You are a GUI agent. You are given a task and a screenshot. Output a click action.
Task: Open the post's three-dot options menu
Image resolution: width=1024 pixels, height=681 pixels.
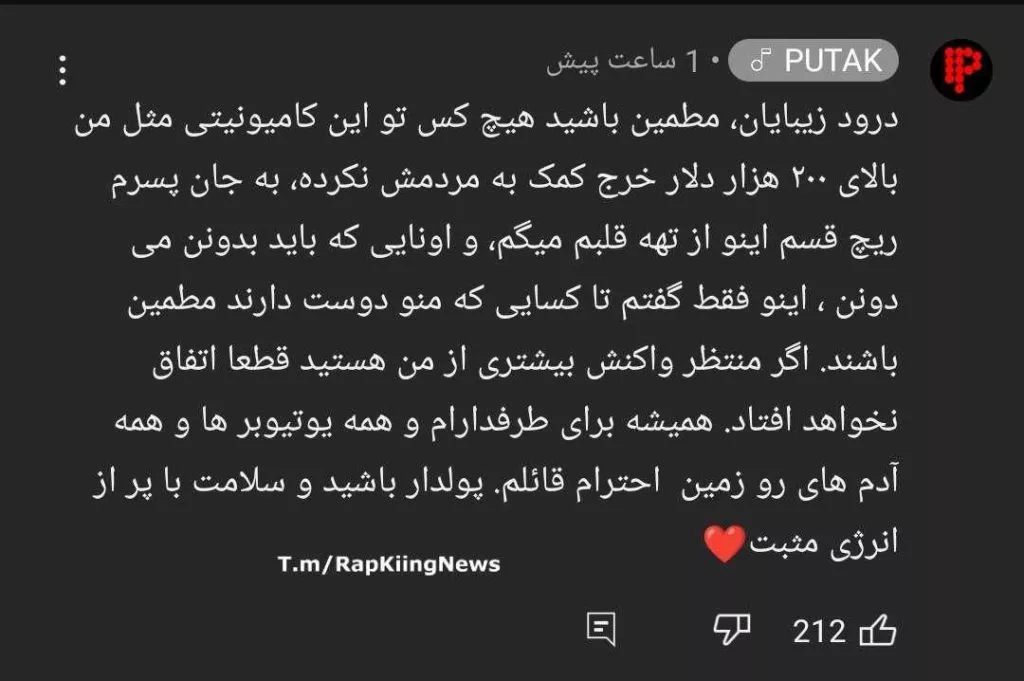pyautogui.click(x=62, y=70)
